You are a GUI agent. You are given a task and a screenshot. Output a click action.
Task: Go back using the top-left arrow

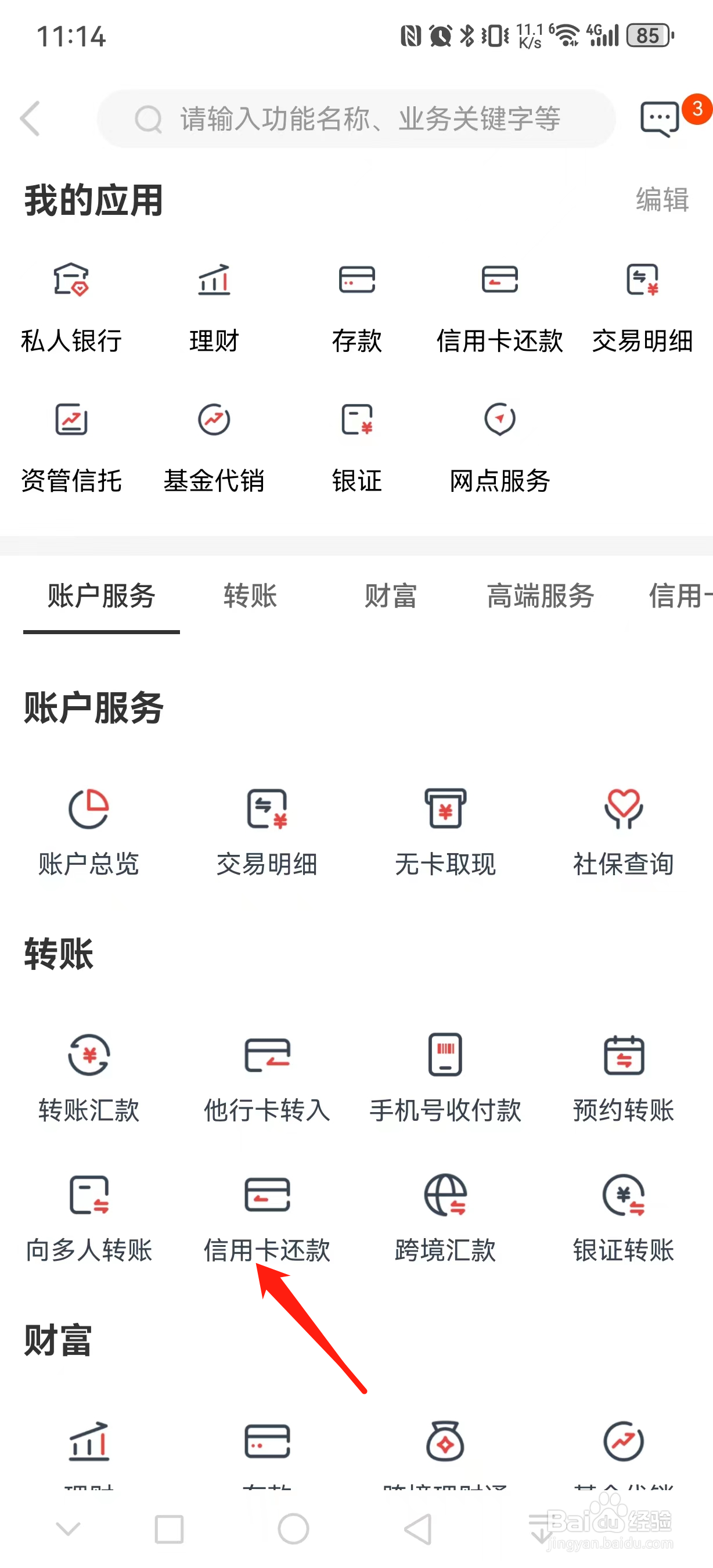[30, 118]
